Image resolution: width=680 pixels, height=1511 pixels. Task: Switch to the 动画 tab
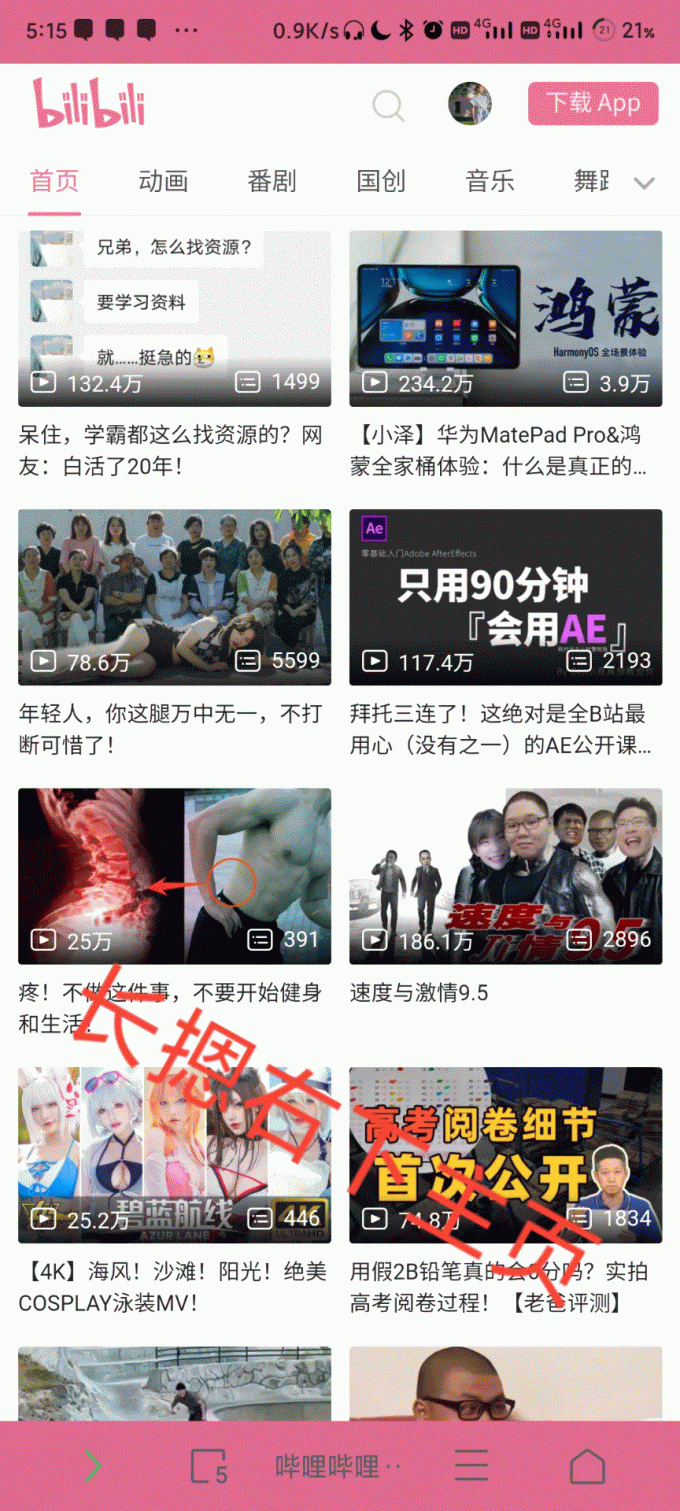coord(163,181)
